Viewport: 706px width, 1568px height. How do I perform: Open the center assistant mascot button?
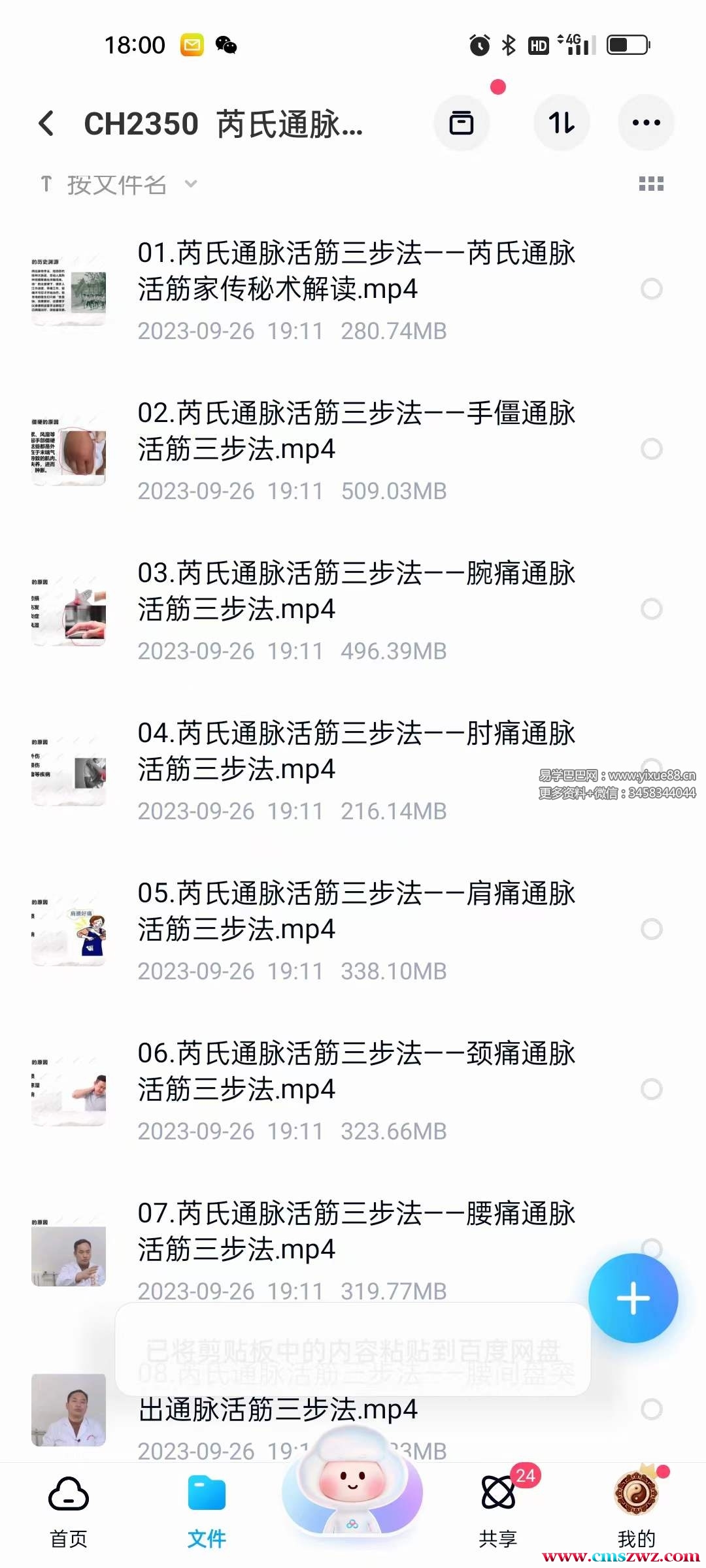pos(352,1496)
